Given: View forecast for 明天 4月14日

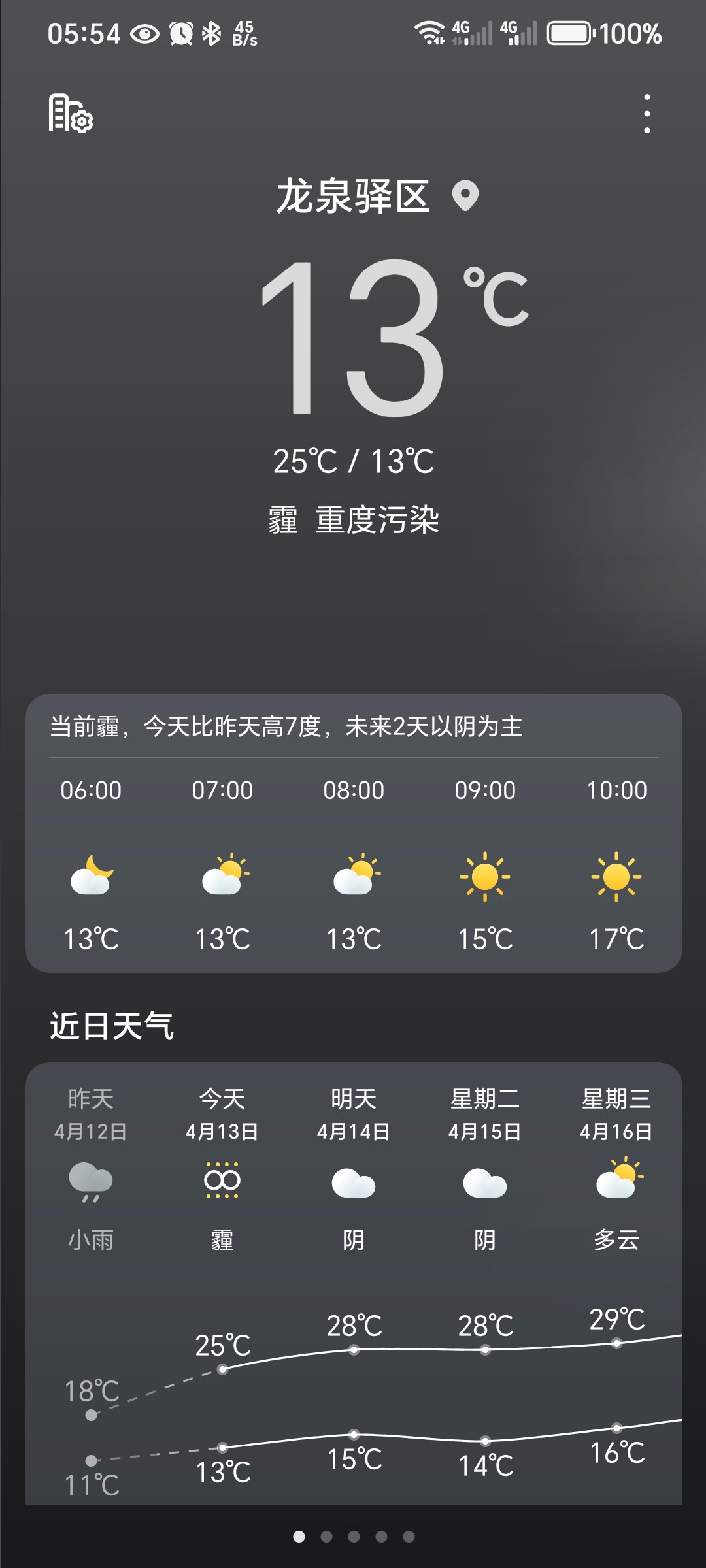Looking at the screenshot, I should (x=354, y=1169).
